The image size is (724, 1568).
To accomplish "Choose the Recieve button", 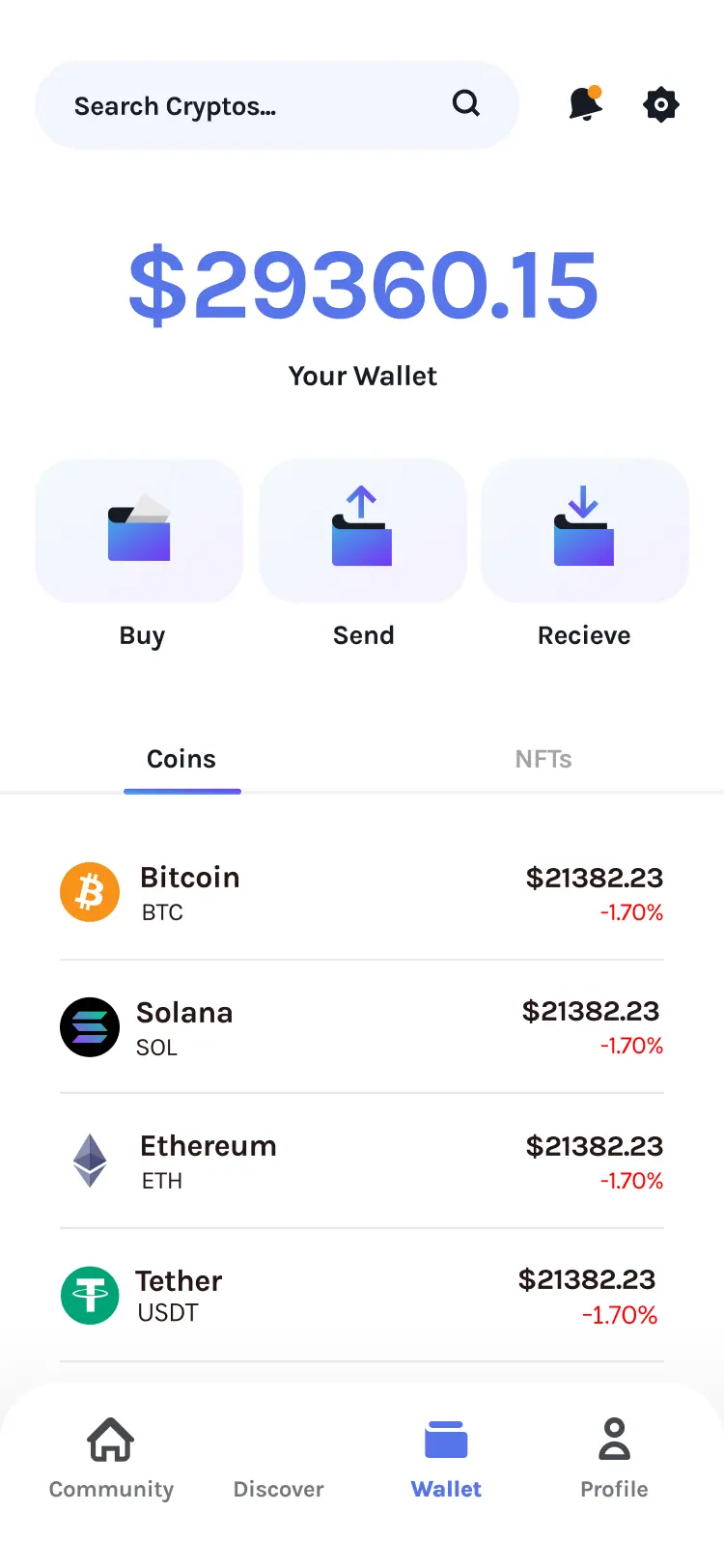I will point(585,532).
